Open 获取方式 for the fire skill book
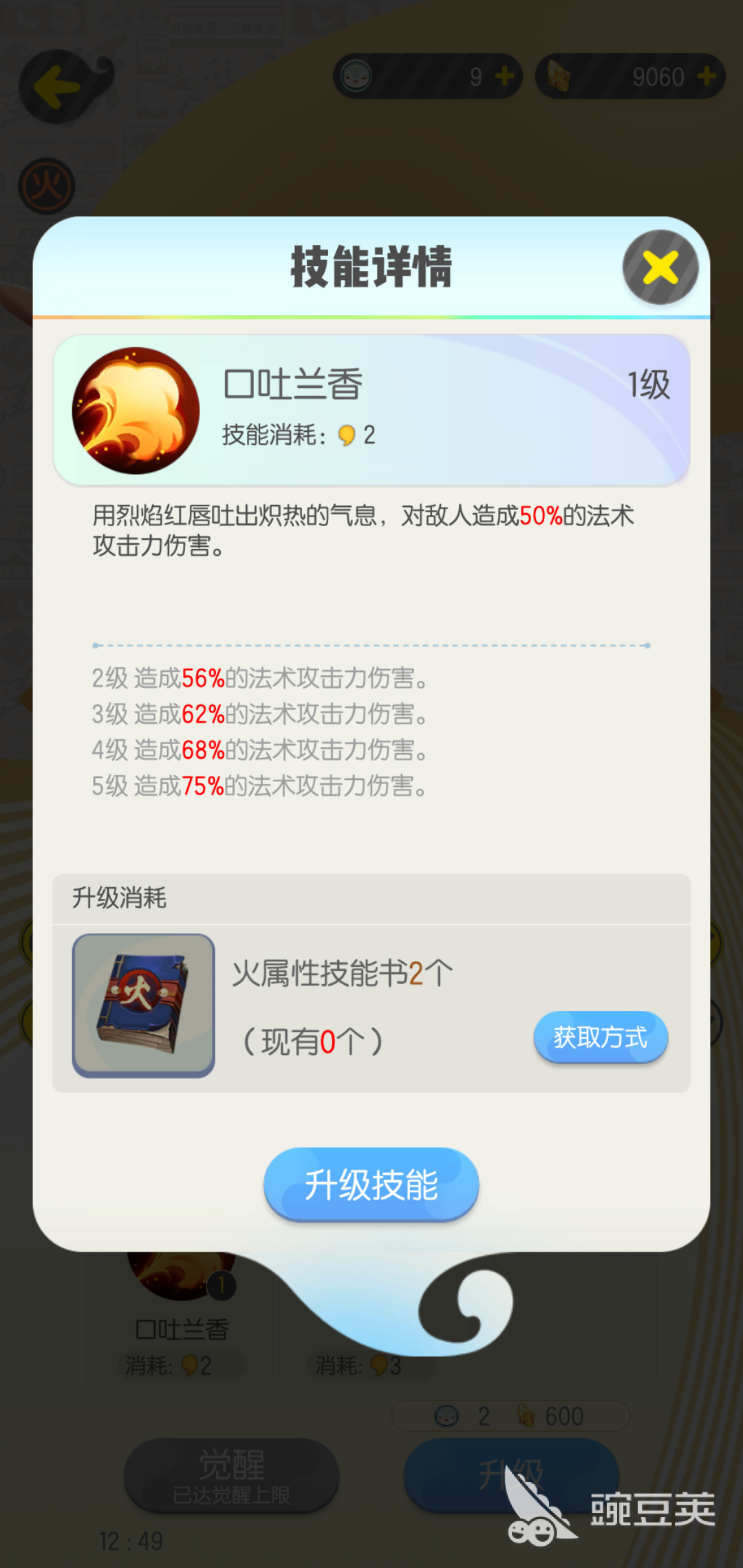Screen dimensions: 743x1568 click(x=601, y=1037)
